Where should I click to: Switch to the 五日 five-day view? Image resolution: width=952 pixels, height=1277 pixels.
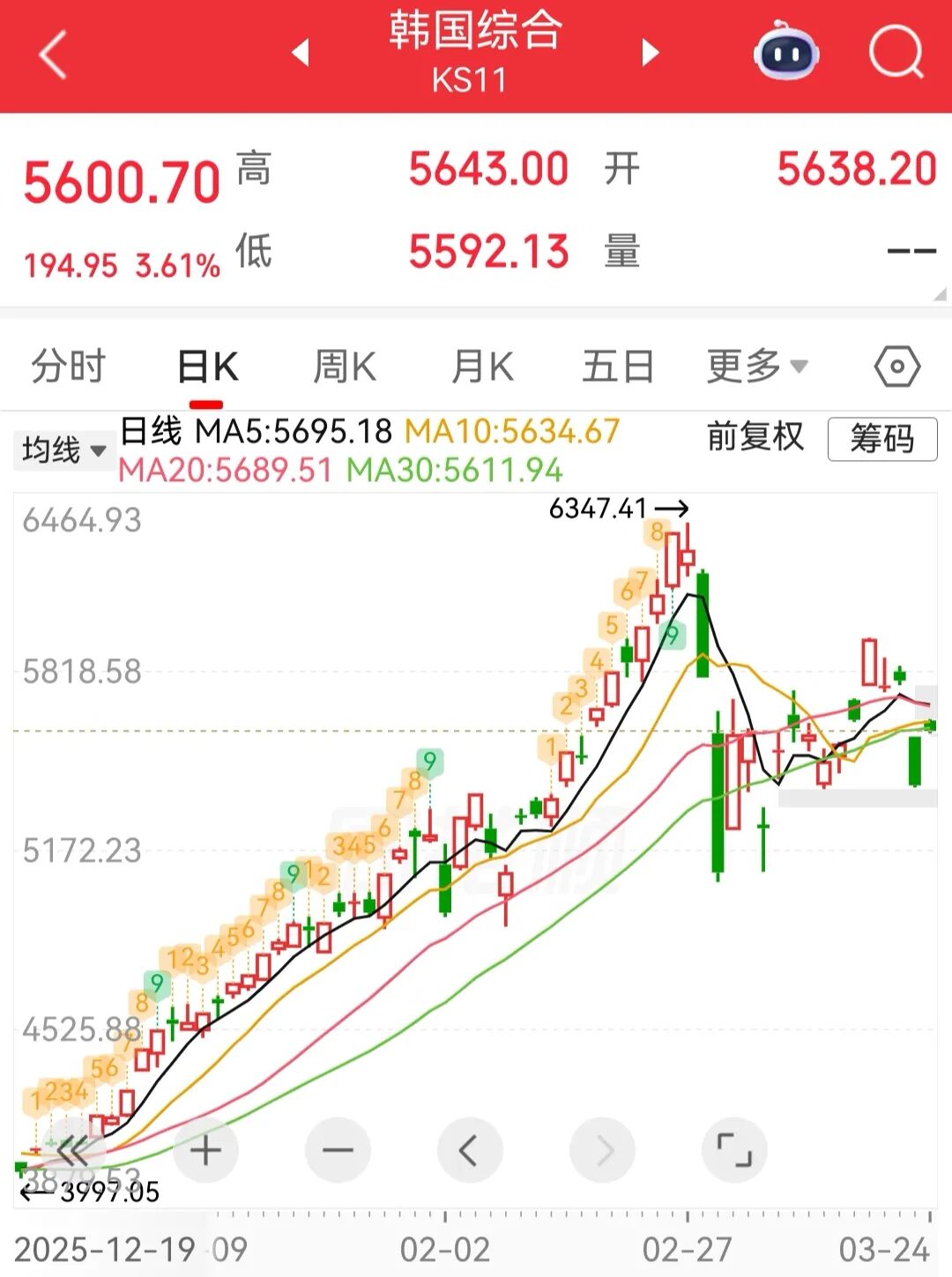tap(618, 367)
